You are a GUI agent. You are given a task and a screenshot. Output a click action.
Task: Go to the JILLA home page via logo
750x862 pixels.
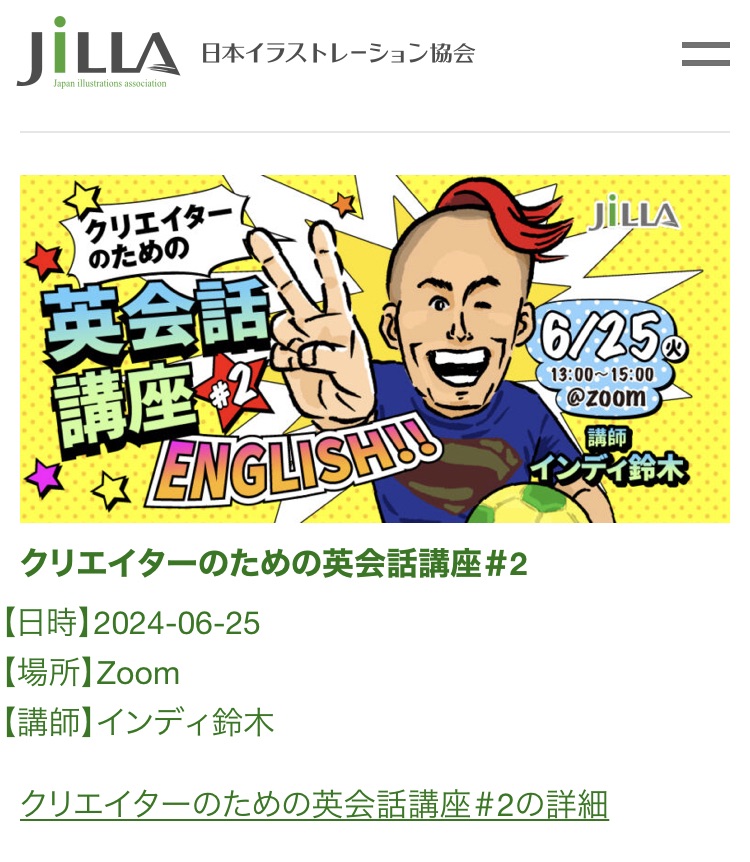98,53
